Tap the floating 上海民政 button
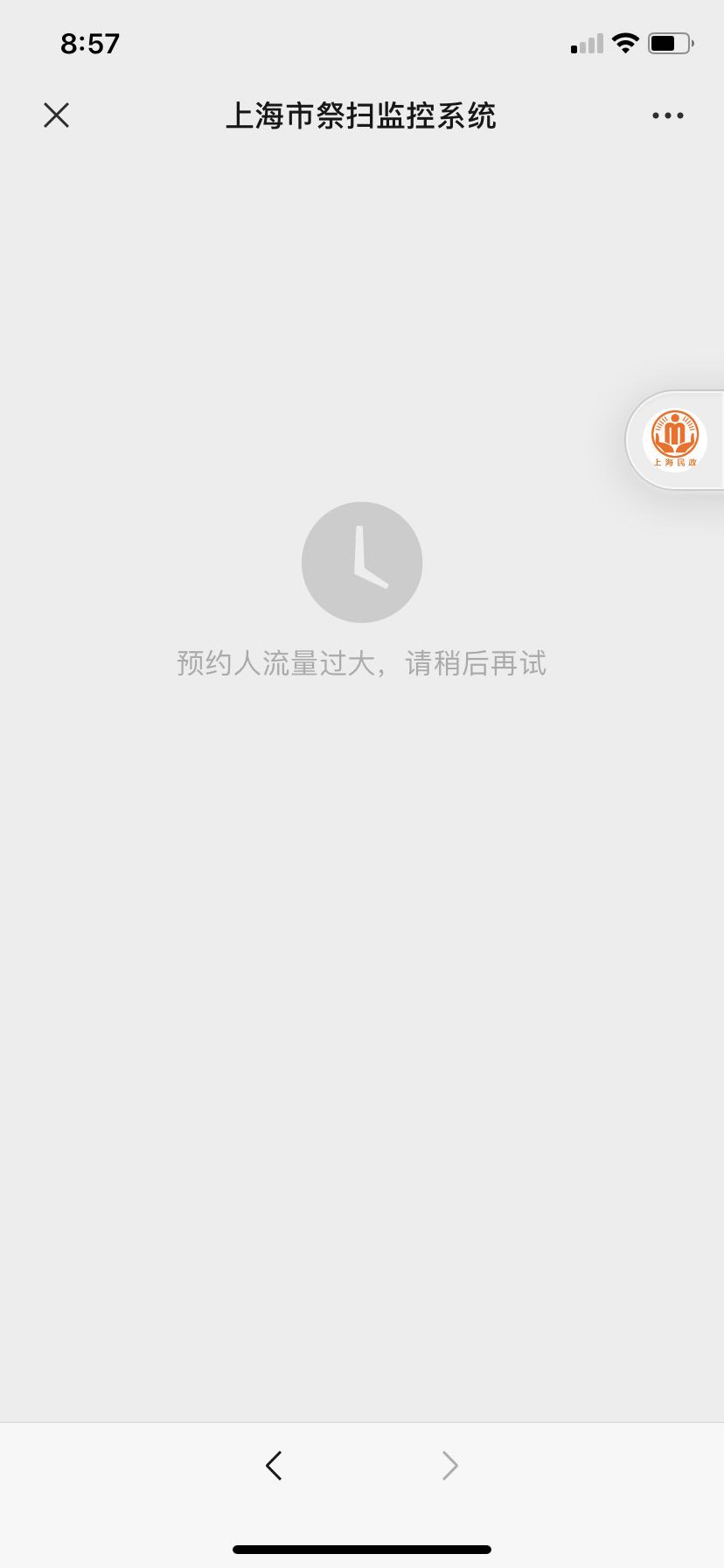724x1568 pixels. [x=675, y=439]
